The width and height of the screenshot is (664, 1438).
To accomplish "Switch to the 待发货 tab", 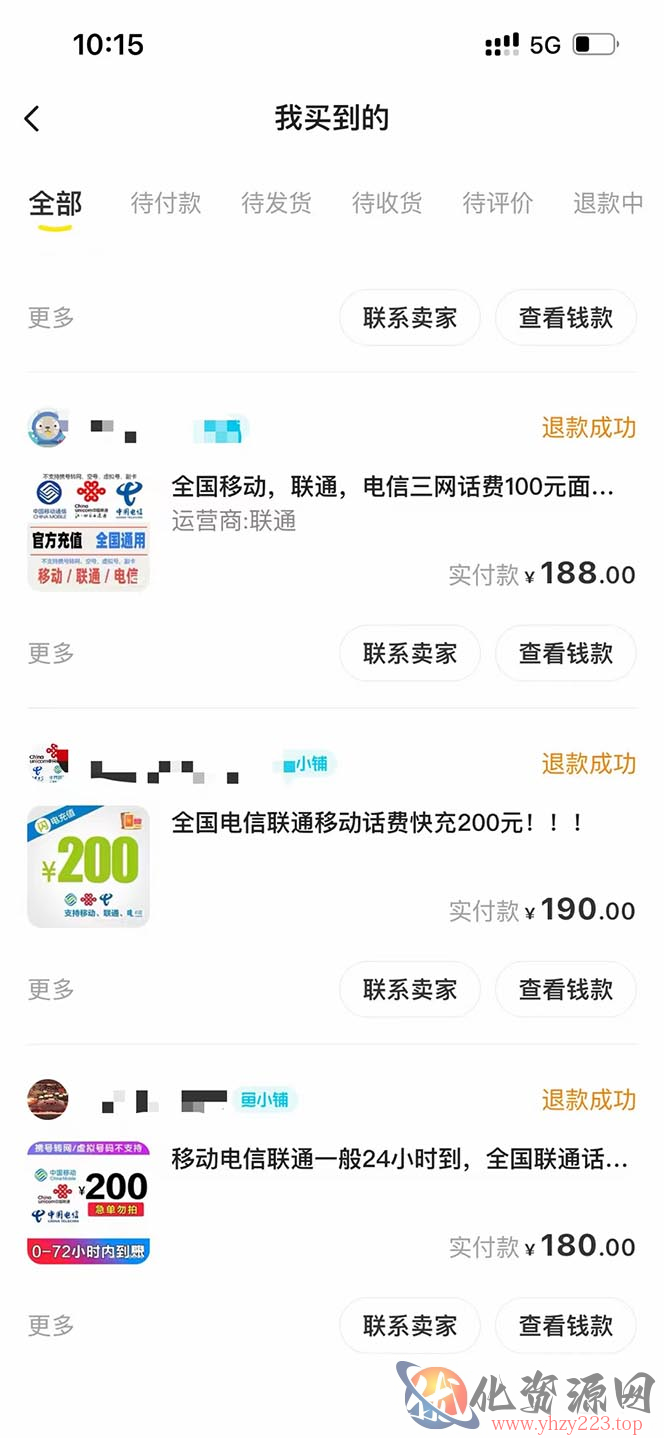I will point(277,203).
